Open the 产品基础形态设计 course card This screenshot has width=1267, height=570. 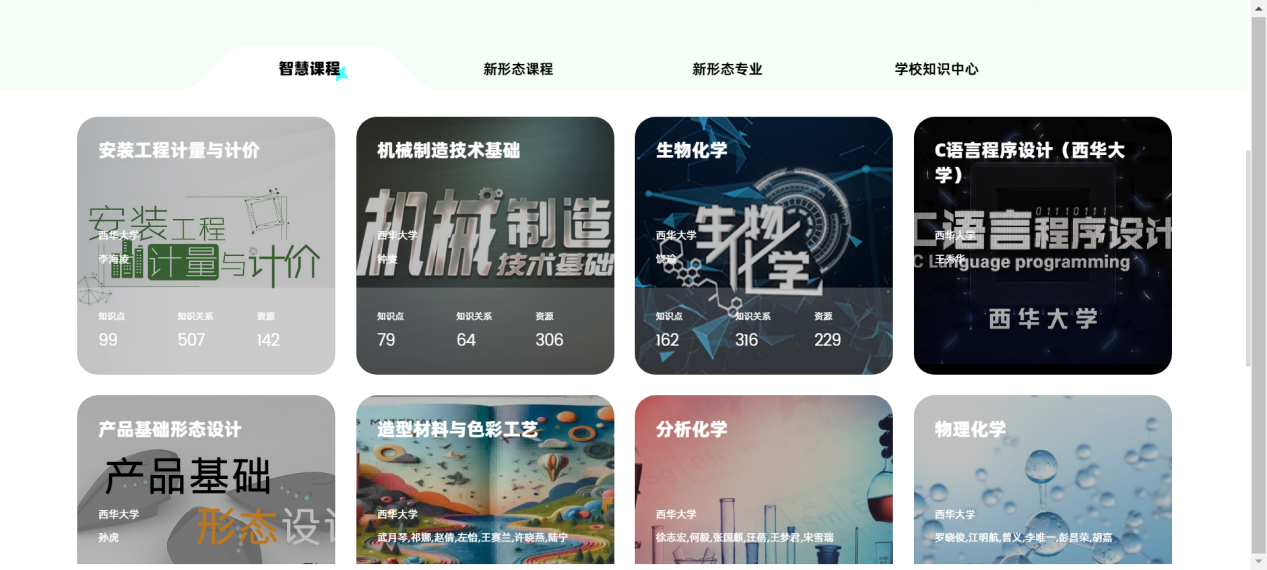click(x=206, y=480)
